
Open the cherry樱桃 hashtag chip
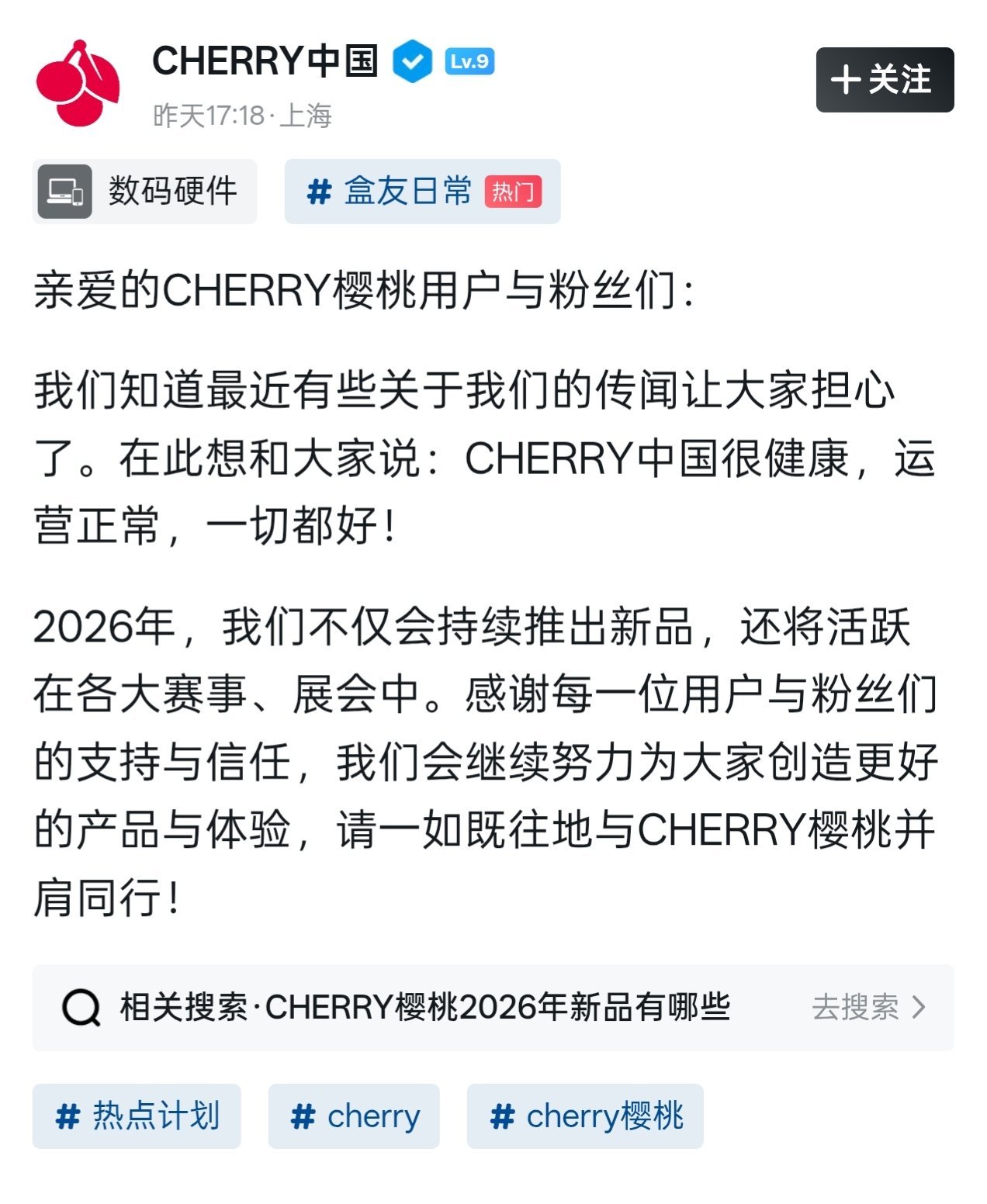tap(584, 1116)
